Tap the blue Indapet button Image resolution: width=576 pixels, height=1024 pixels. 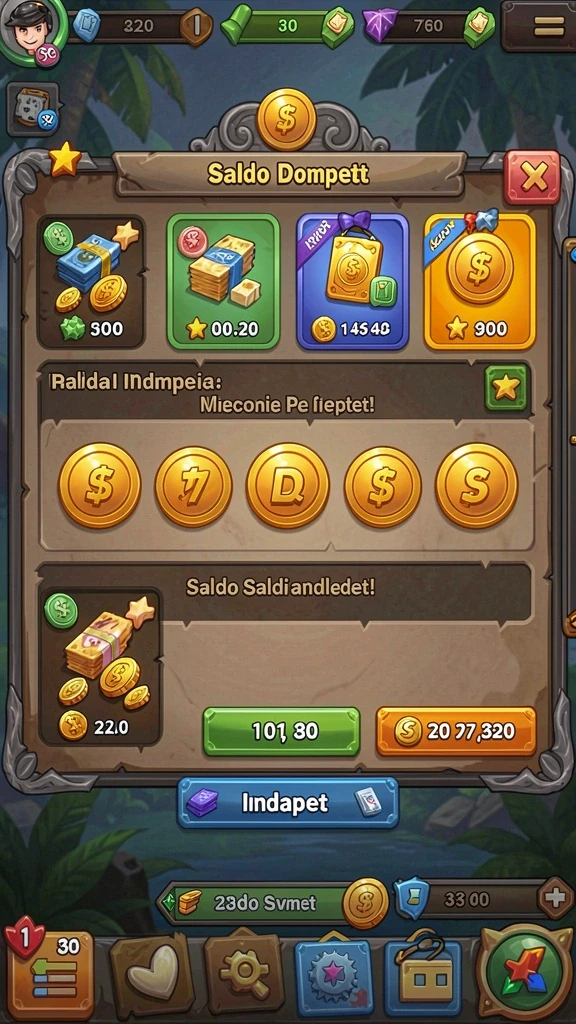coord(287,803)
